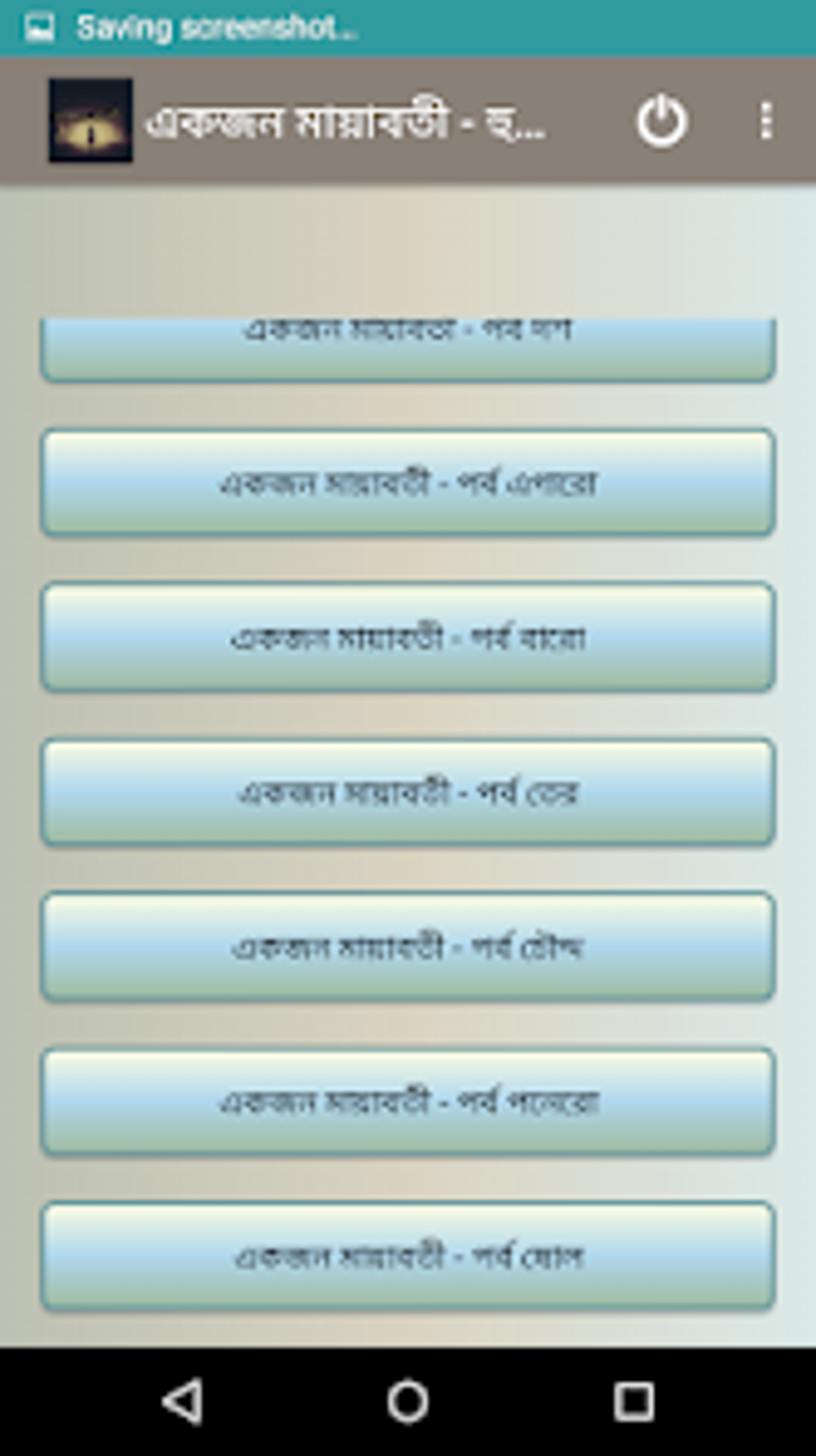This screenshot has width=816, height=1456.
Task: Go back using system back button
Action: (x=182, y=1402)
